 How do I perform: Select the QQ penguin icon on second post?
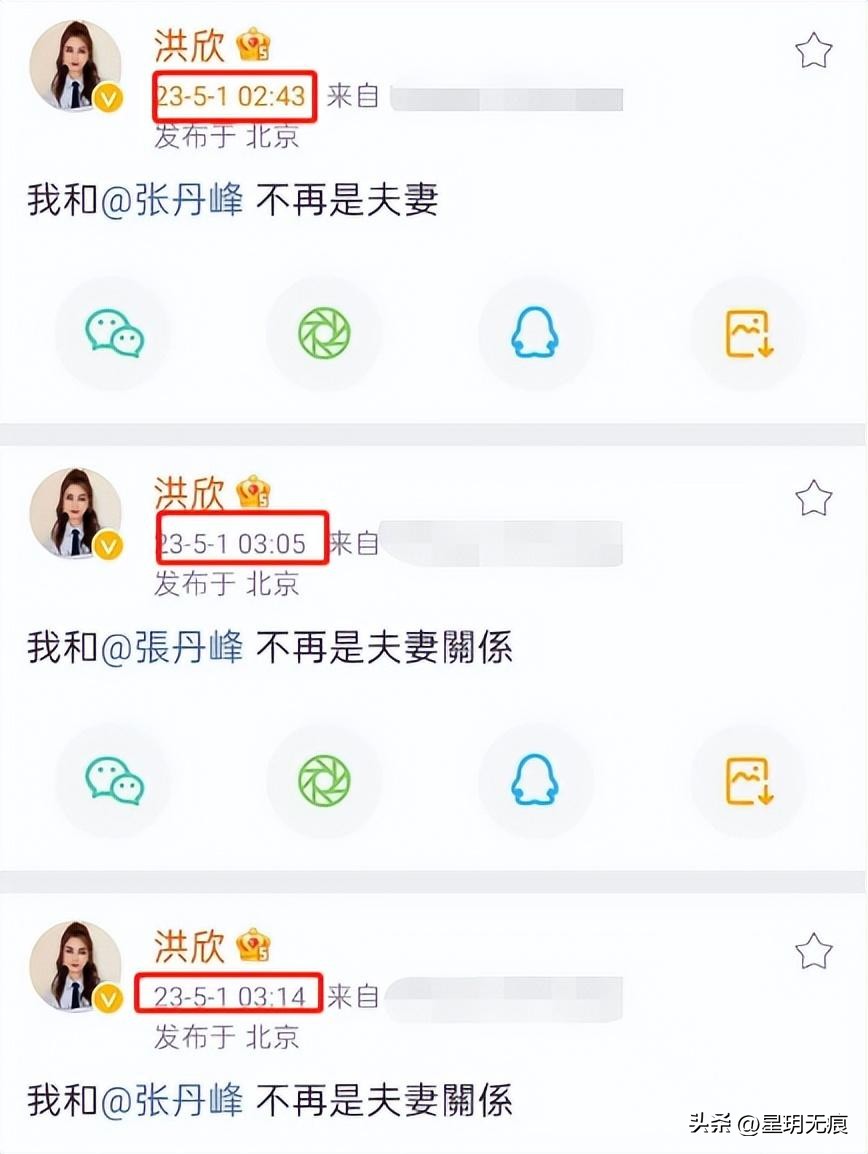click(x=535, y=782)
